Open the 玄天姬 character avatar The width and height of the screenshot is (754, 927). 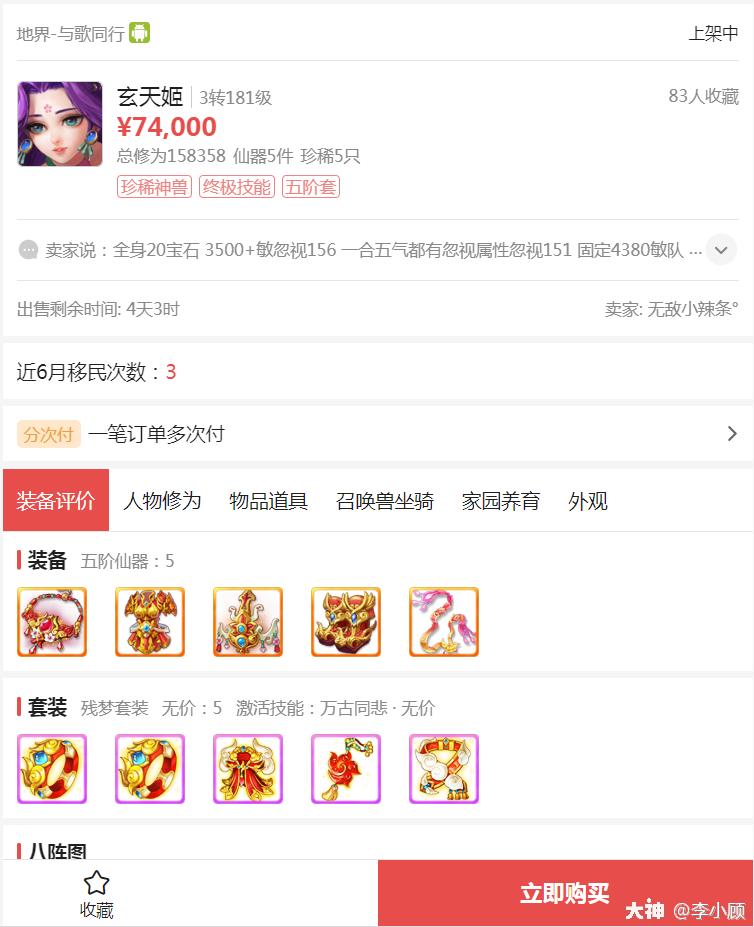click(x=60, y=124)
